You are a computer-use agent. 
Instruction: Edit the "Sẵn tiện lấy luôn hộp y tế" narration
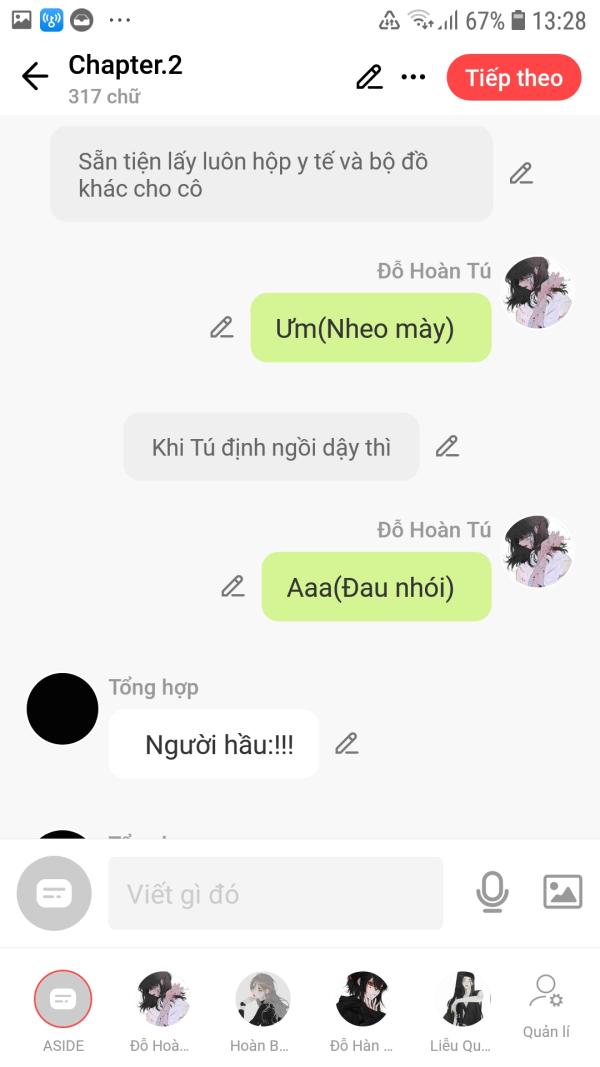(521, 174)
